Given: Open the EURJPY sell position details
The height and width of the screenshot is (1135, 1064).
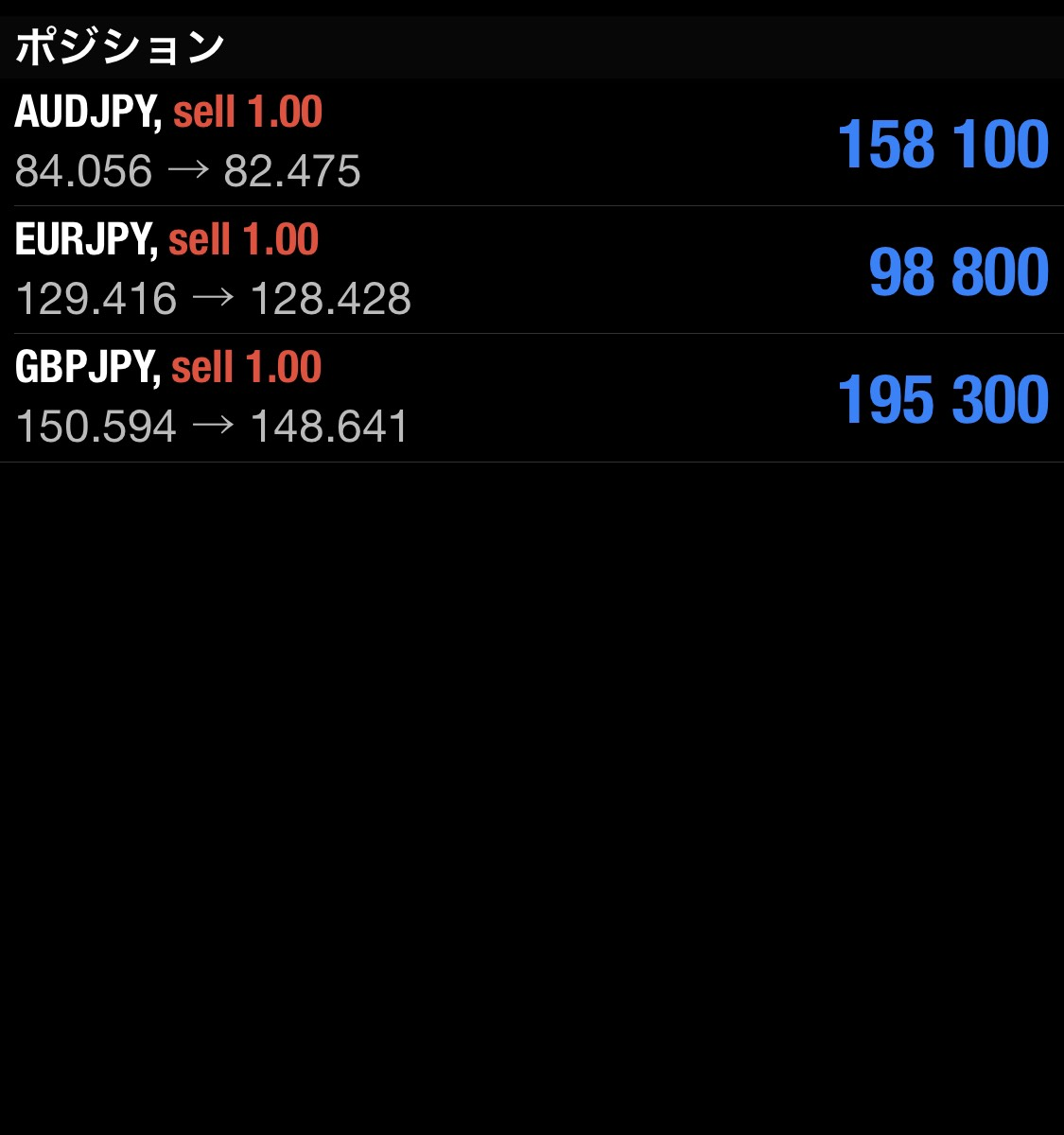Looking at the screenshot, I should click(532, 270).
